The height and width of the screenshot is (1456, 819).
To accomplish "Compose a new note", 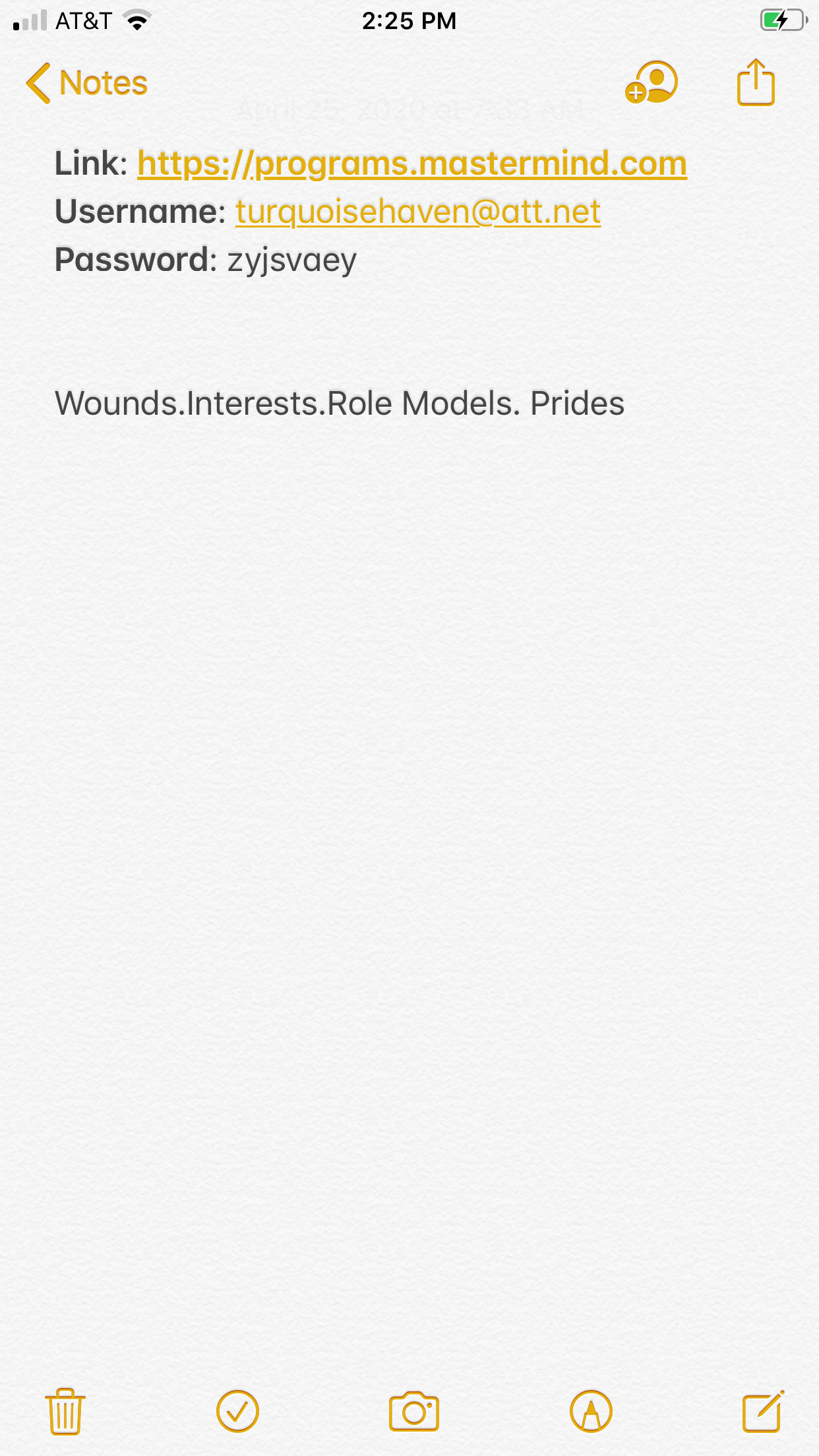I will pyautogui.click(x=762, y=1412).
